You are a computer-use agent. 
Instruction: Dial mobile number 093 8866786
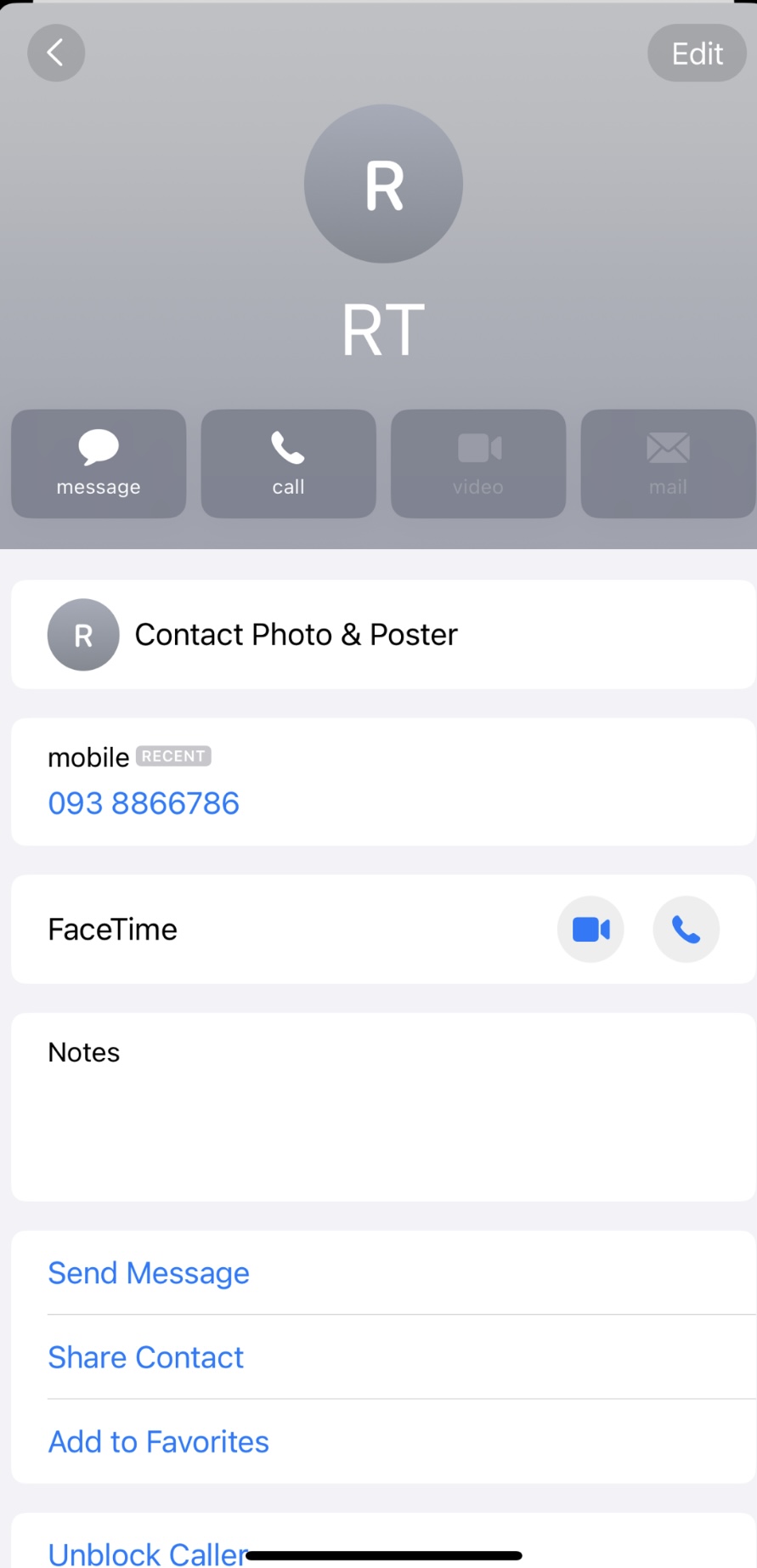pos(144,803)
